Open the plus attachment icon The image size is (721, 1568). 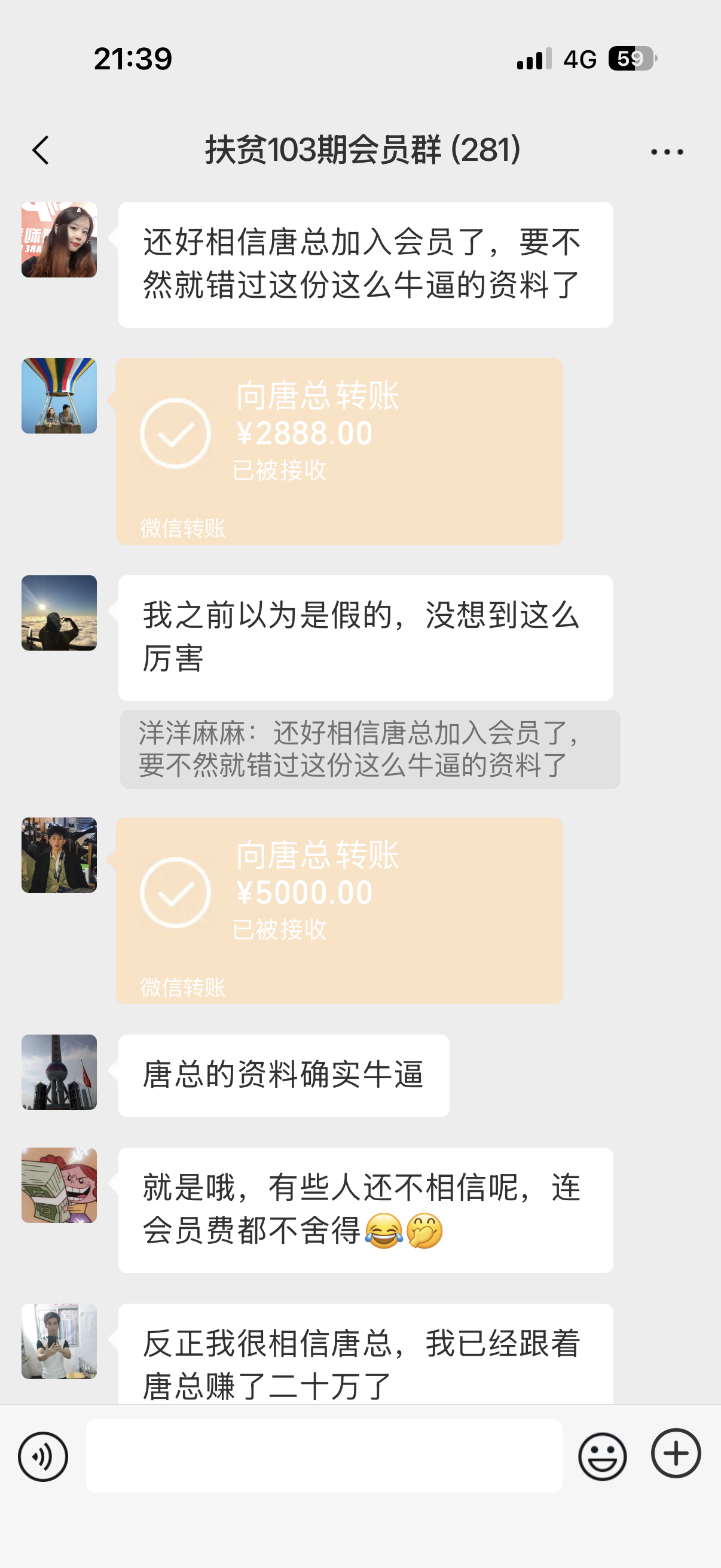tap(676, 1457)
